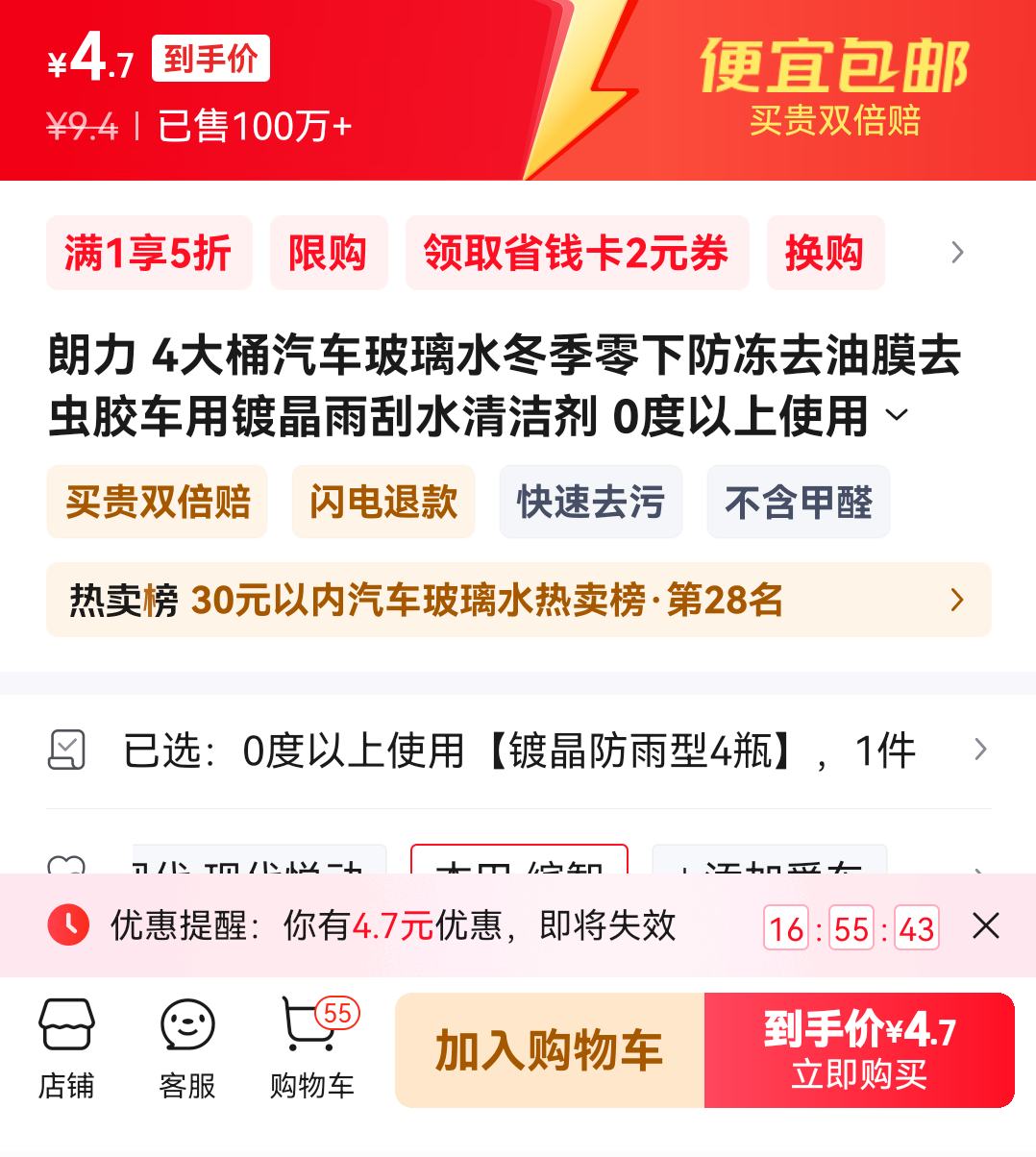Change the selected 镀晶防雨型4瓶 option

pos(518,751)
